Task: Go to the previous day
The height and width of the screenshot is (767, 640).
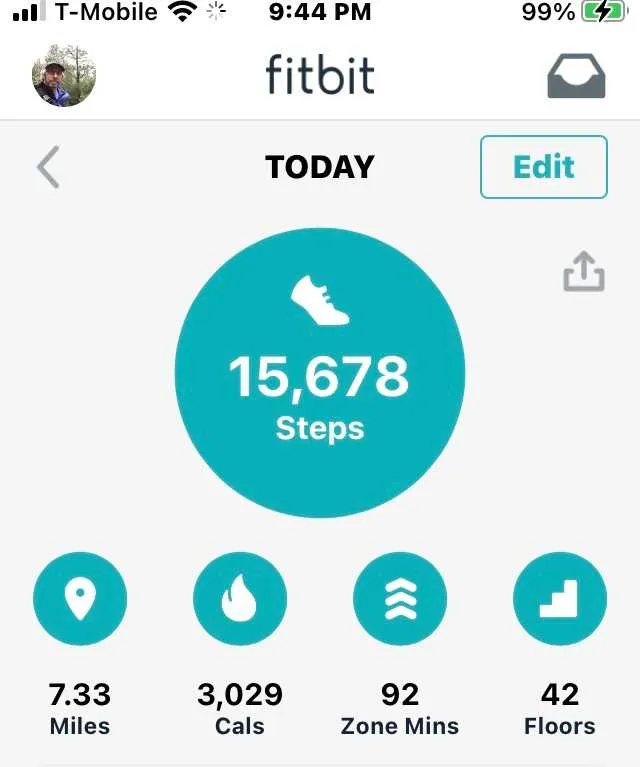Action: [48, 167]
